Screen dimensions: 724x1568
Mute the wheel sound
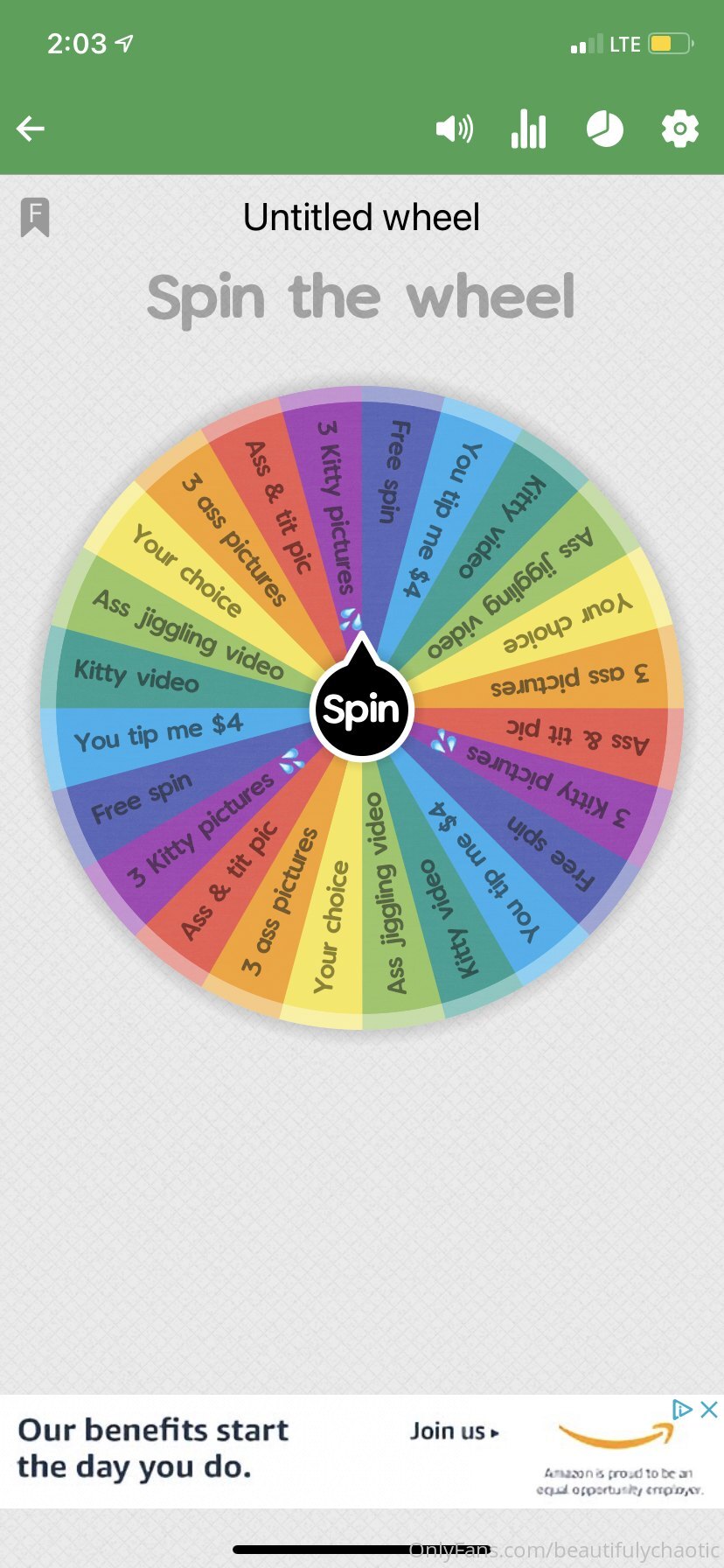454,129
